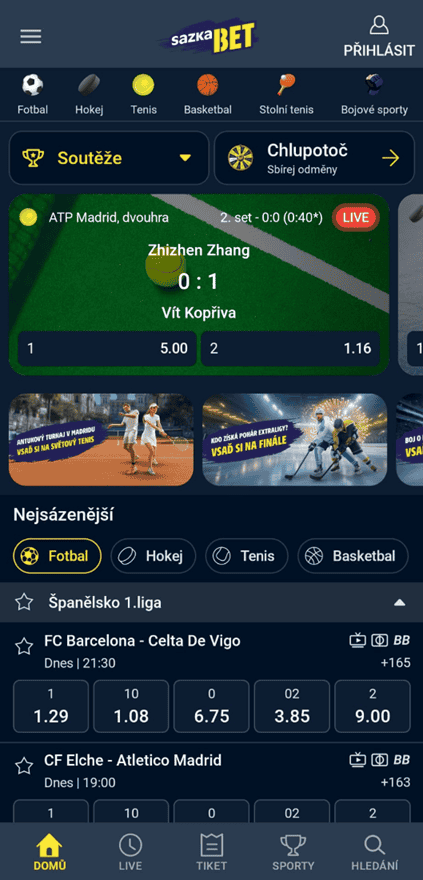Tap Přihlásit to log in
The image size is (423, 880).
[379, 36]
